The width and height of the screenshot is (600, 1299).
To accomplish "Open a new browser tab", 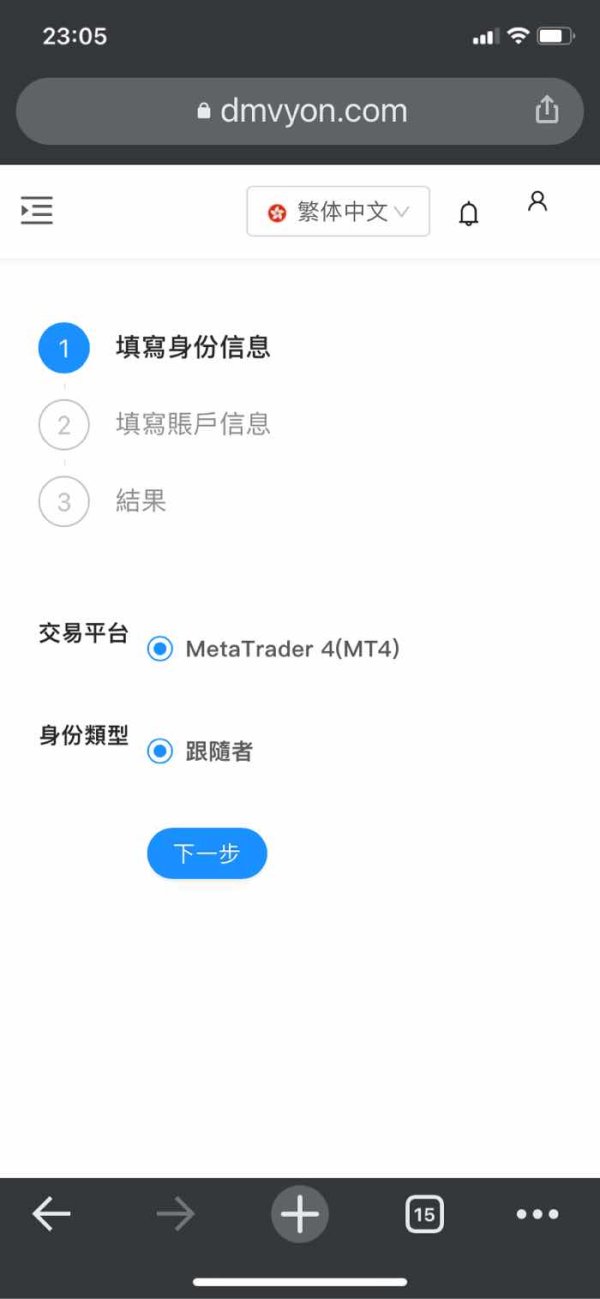I will pos(300,1214).
